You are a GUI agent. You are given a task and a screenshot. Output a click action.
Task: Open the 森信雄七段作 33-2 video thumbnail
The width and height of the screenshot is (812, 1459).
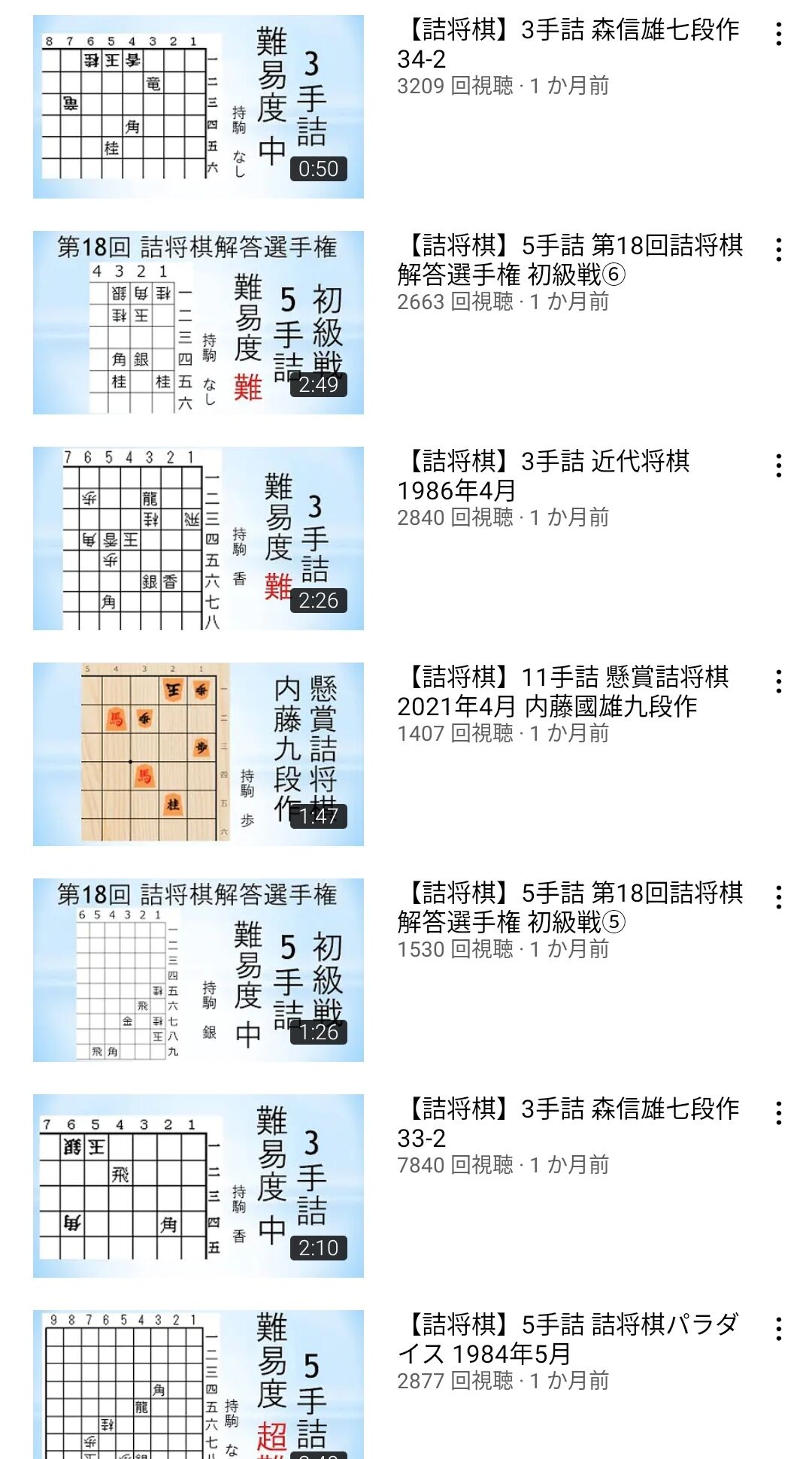point(198,1186)
